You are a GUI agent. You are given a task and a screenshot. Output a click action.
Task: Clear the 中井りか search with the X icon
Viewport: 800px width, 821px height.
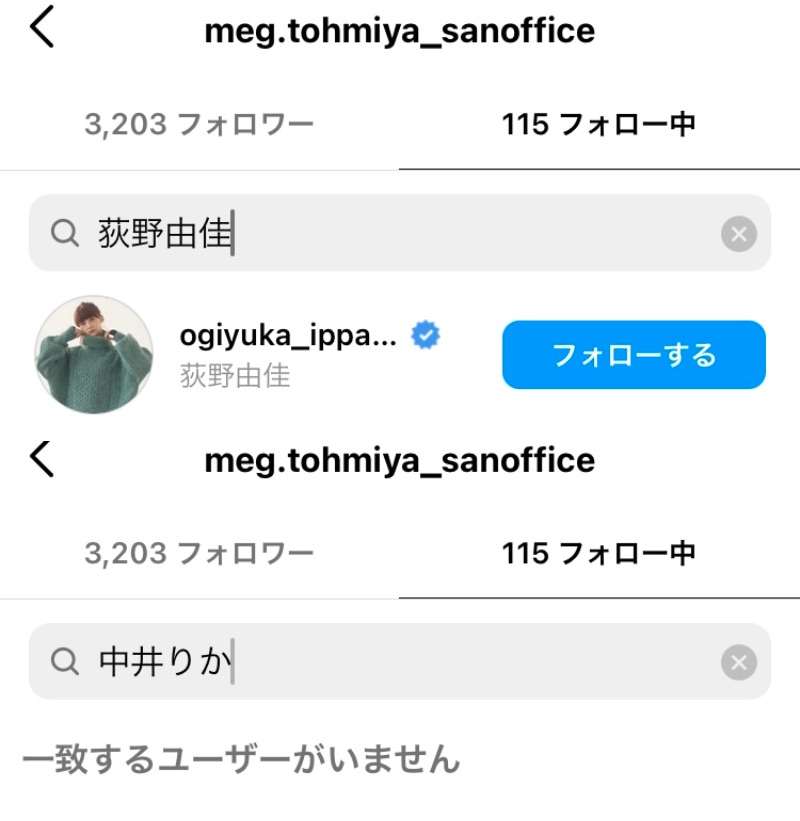739,661
